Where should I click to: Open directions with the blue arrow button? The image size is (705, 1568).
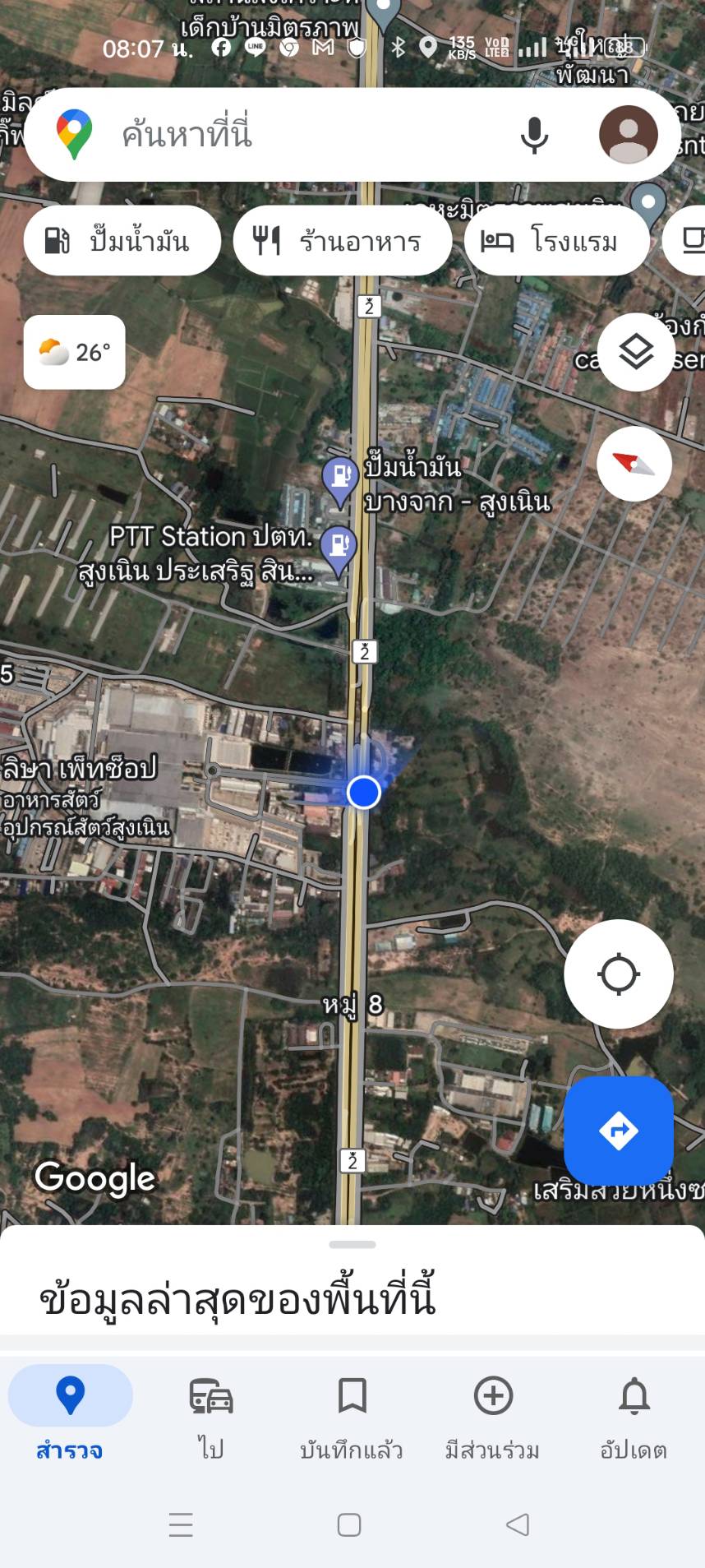(x=619, y=1131)
